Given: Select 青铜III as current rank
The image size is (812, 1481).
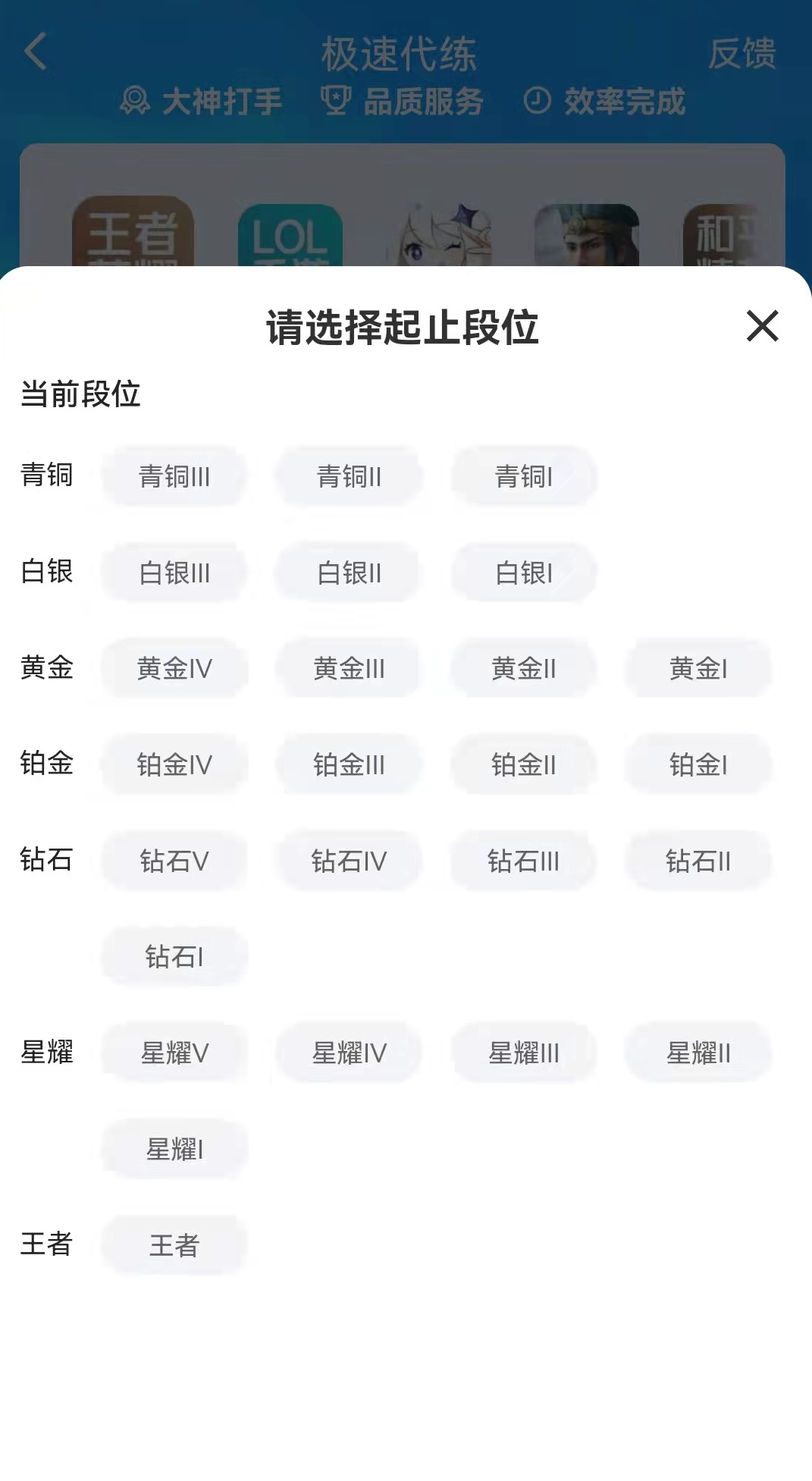Looking at the screenshot, I should point(174,476).
